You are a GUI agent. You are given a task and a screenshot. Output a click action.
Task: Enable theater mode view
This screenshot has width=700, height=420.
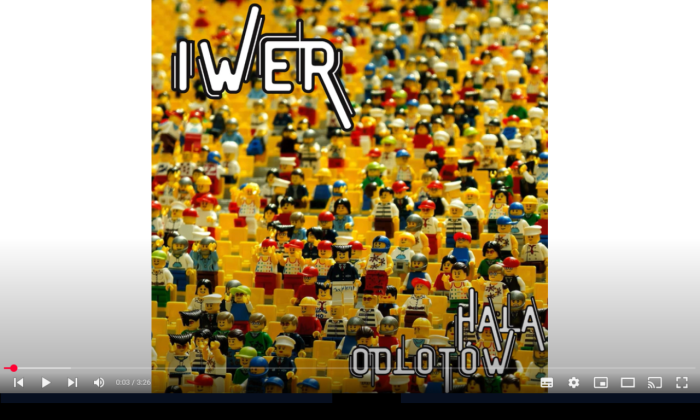[628, 382]
